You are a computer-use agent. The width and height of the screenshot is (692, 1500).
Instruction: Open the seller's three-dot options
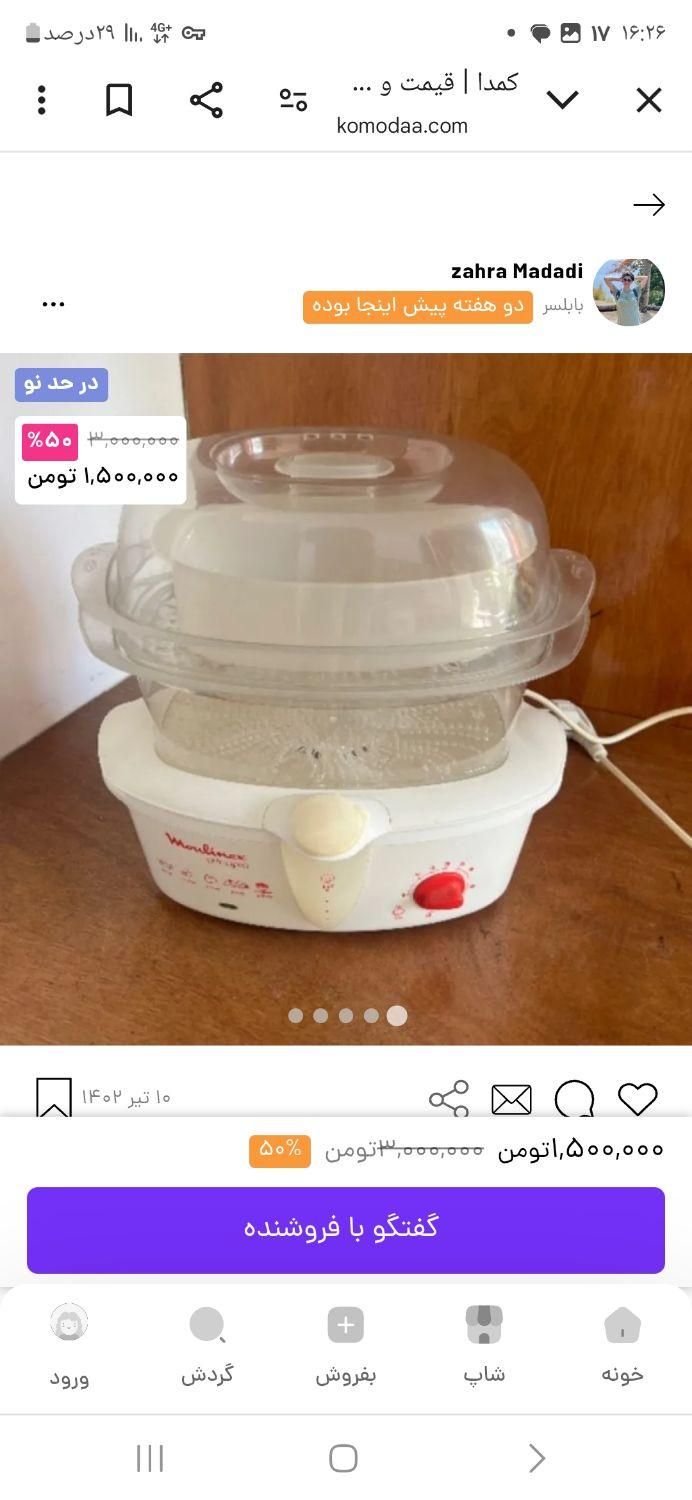53,304
